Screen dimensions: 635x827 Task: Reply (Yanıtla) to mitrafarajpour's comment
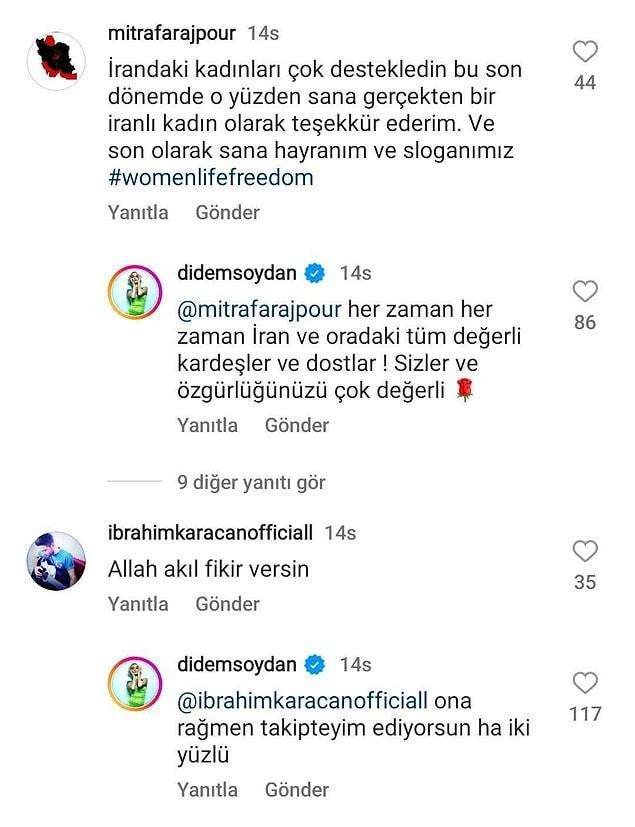138,212
